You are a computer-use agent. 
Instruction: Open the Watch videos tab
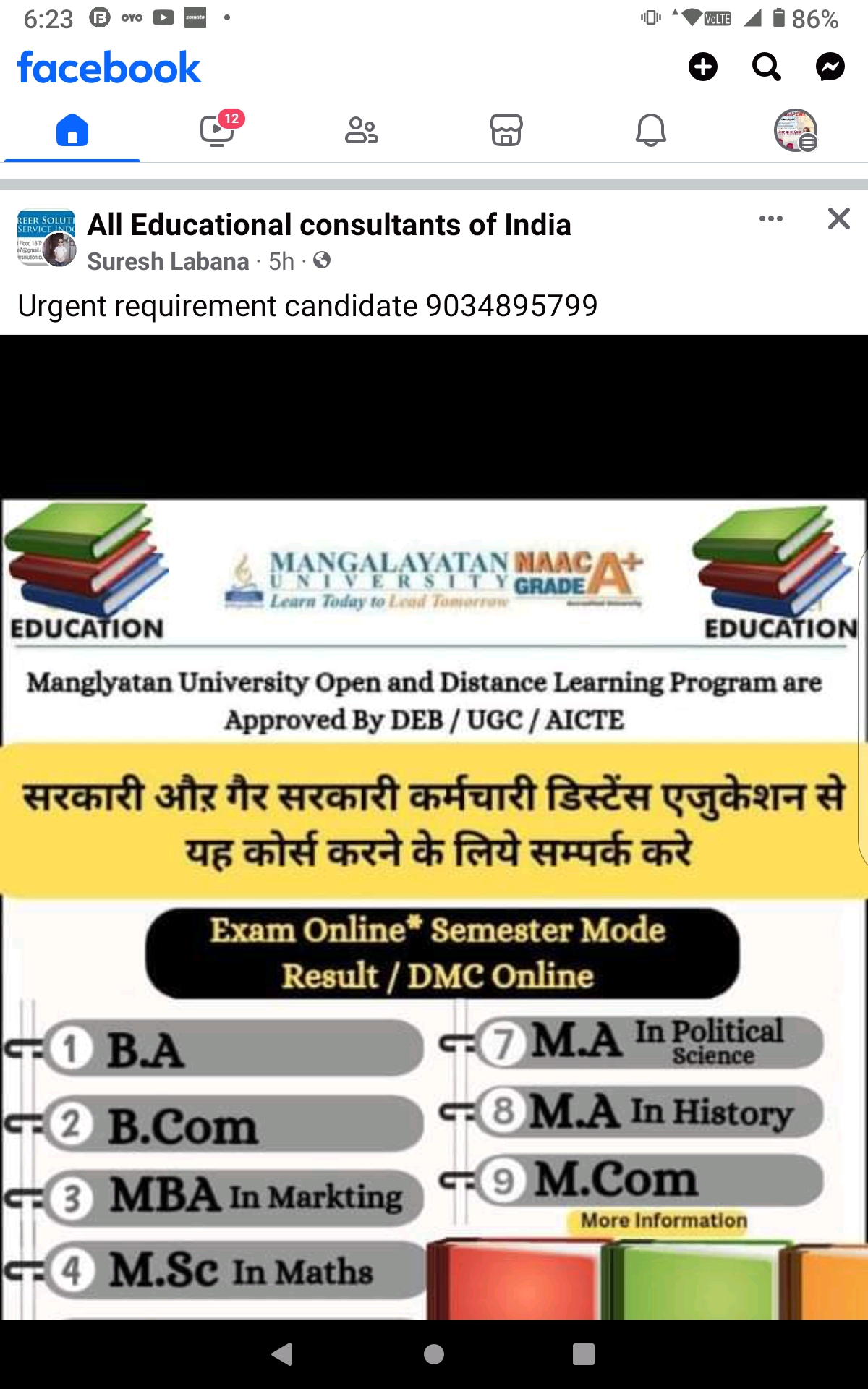click(217, 131)
